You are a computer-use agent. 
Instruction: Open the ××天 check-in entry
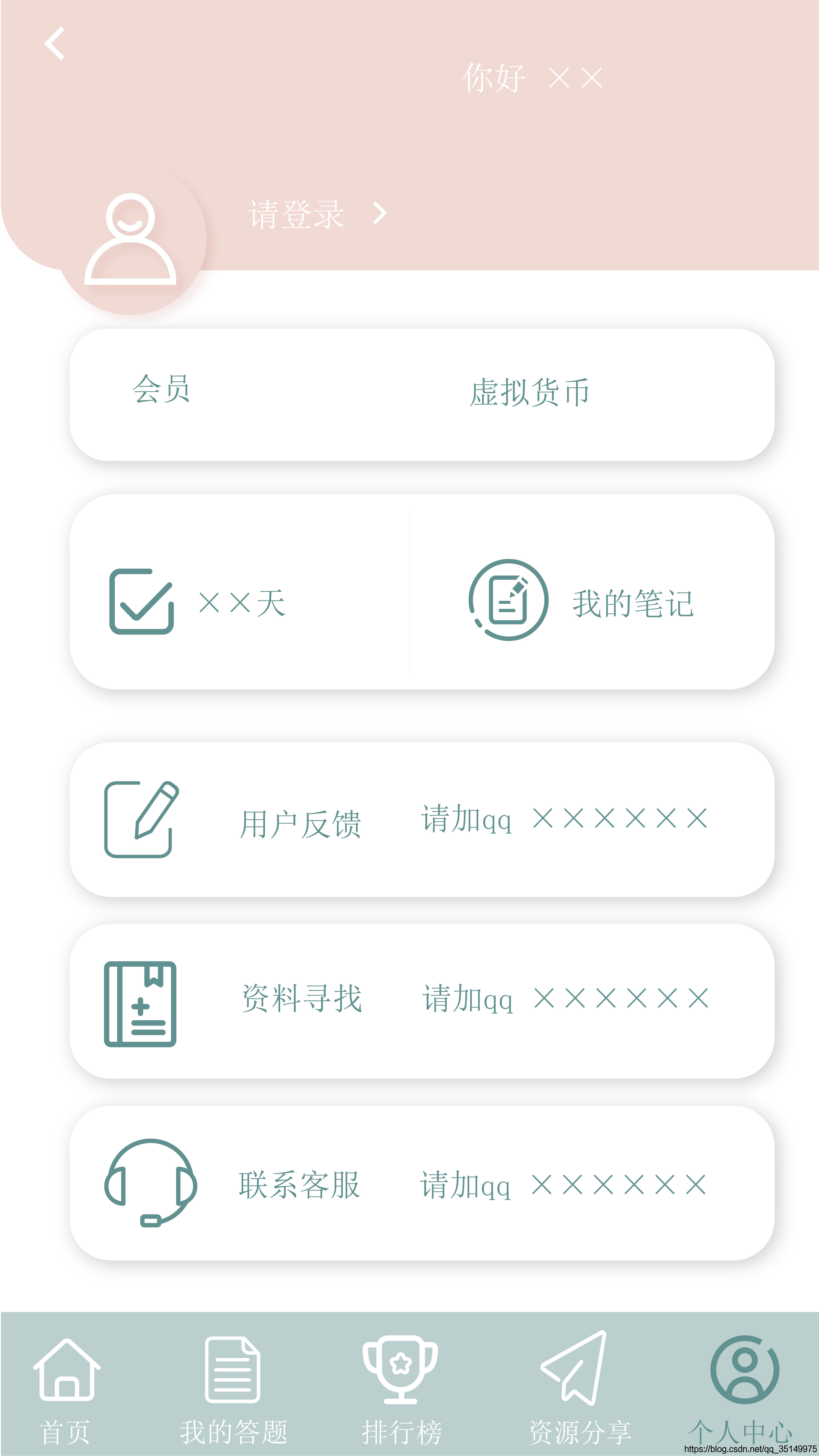click(198, 602)
